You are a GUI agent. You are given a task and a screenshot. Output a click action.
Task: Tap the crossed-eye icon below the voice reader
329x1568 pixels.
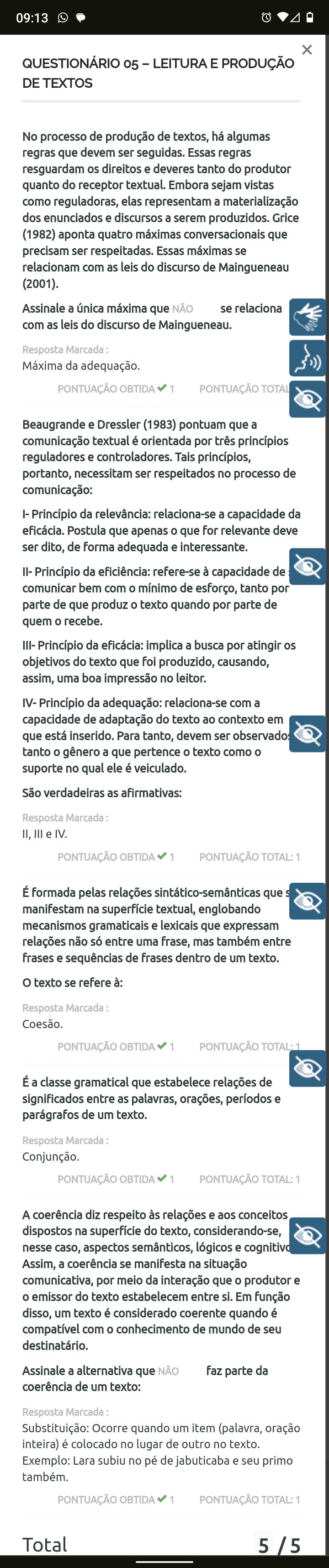pyautogui.click(x=308, y=399)
